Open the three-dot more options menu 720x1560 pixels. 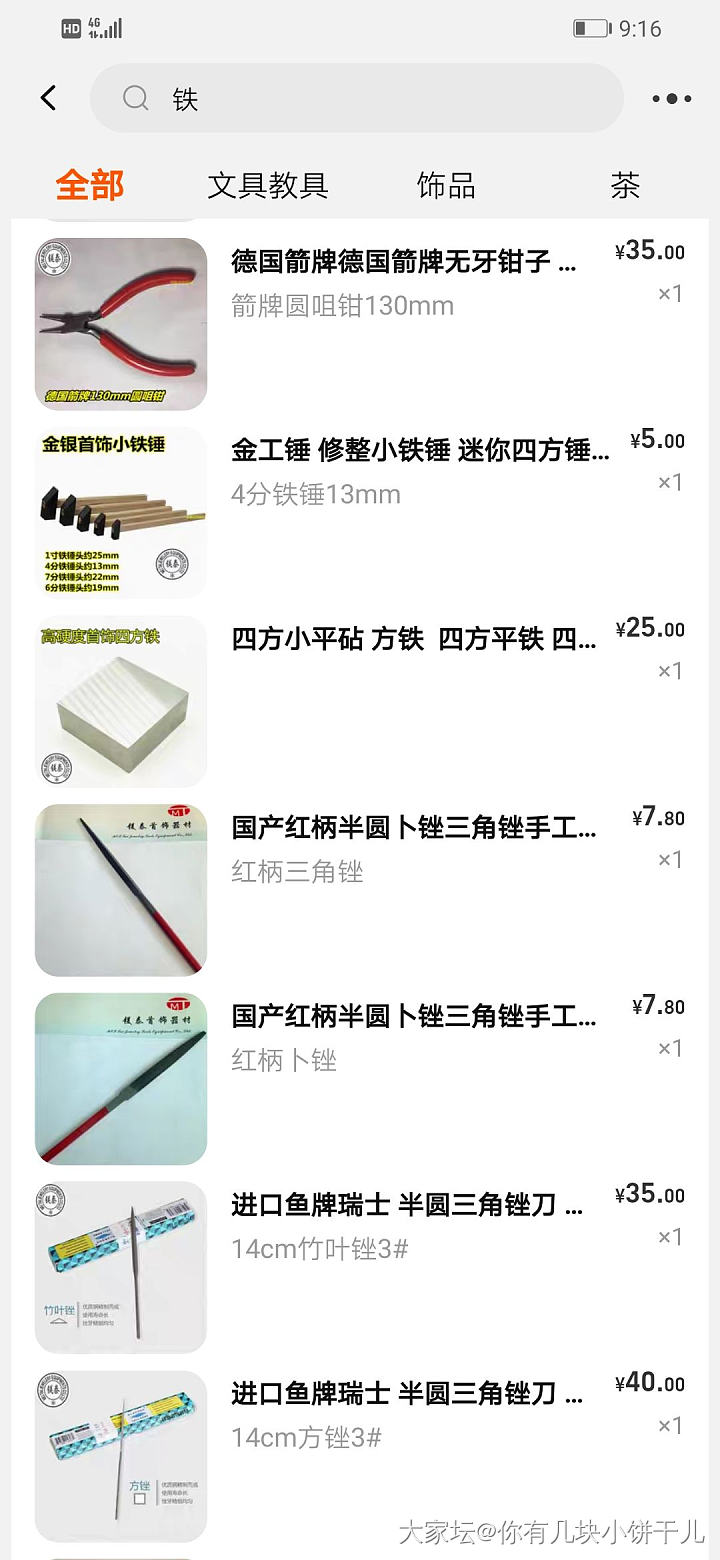[x=671, y=98]
